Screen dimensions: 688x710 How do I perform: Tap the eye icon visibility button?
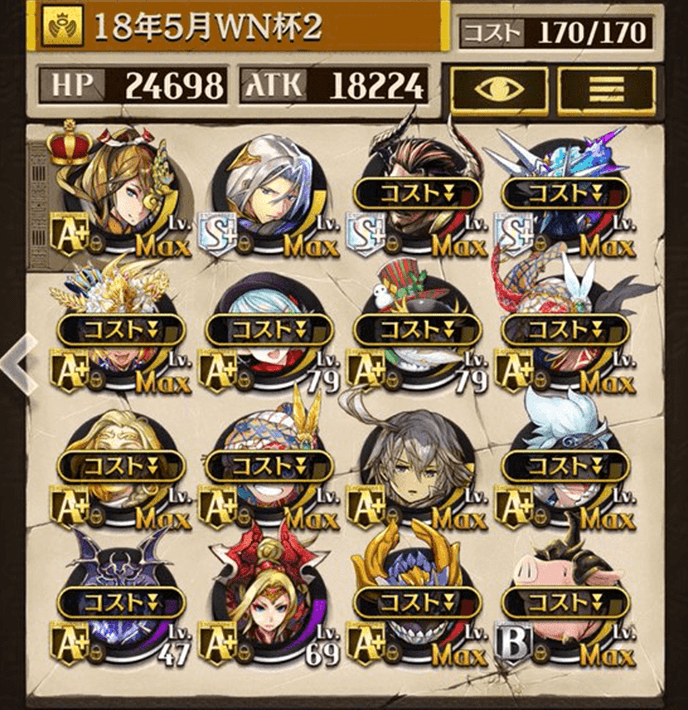[498, 90]
